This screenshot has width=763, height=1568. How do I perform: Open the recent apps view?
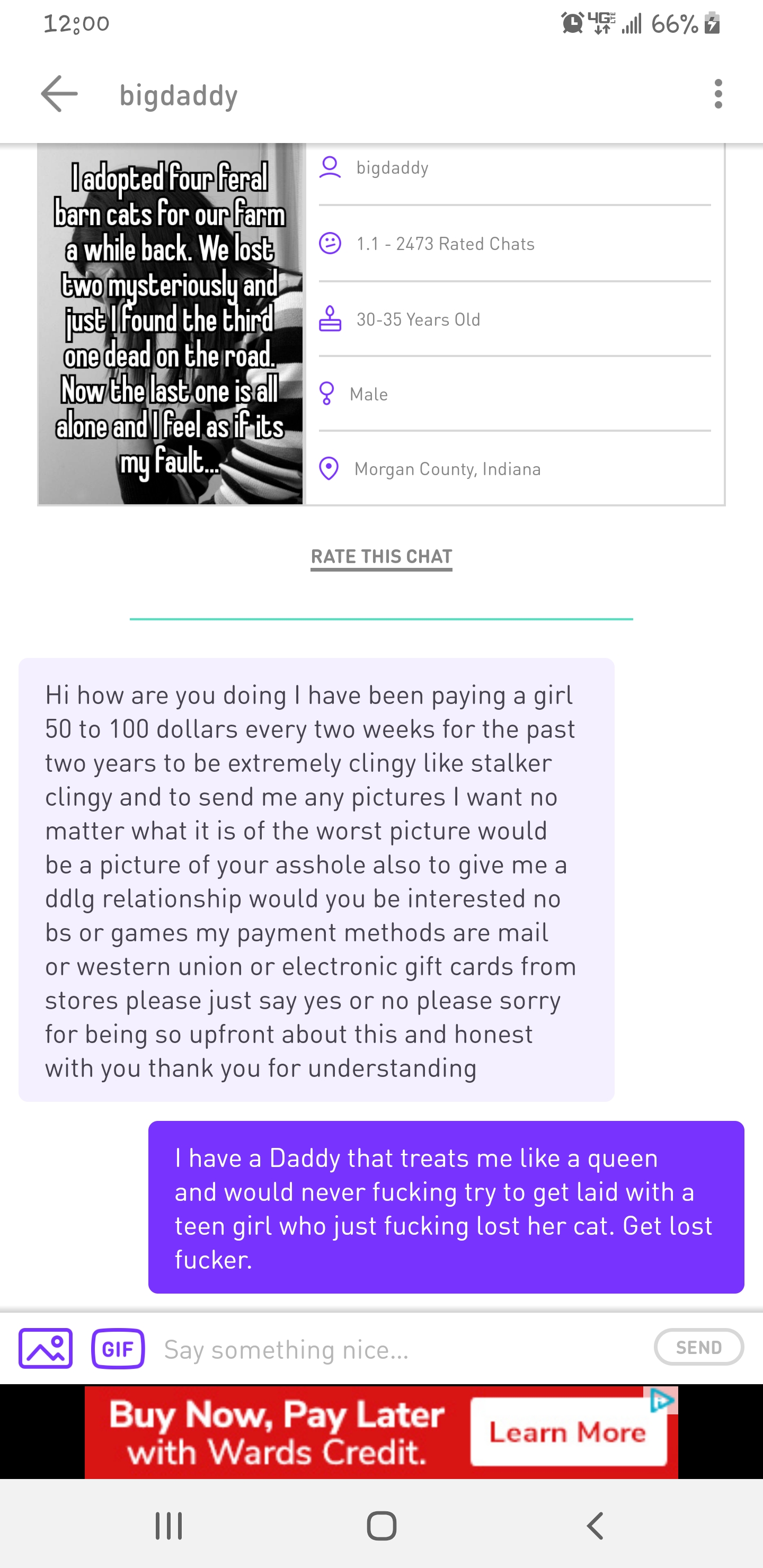[168, 1526]
